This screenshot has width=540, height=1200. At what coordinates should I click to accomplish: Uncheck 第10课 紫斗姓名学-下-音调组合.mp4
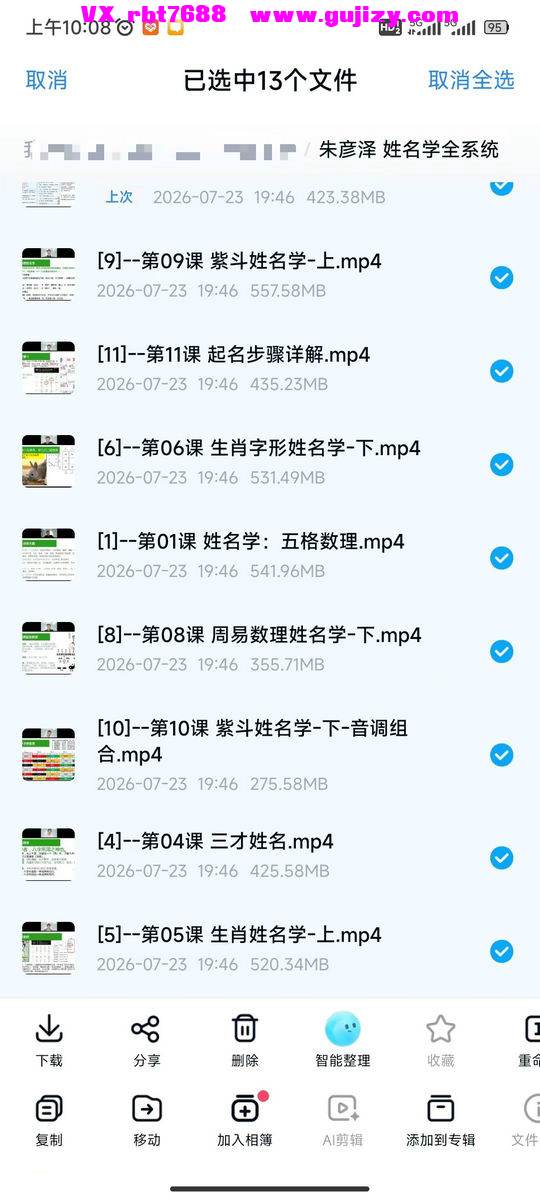click(x=502, y=755)
